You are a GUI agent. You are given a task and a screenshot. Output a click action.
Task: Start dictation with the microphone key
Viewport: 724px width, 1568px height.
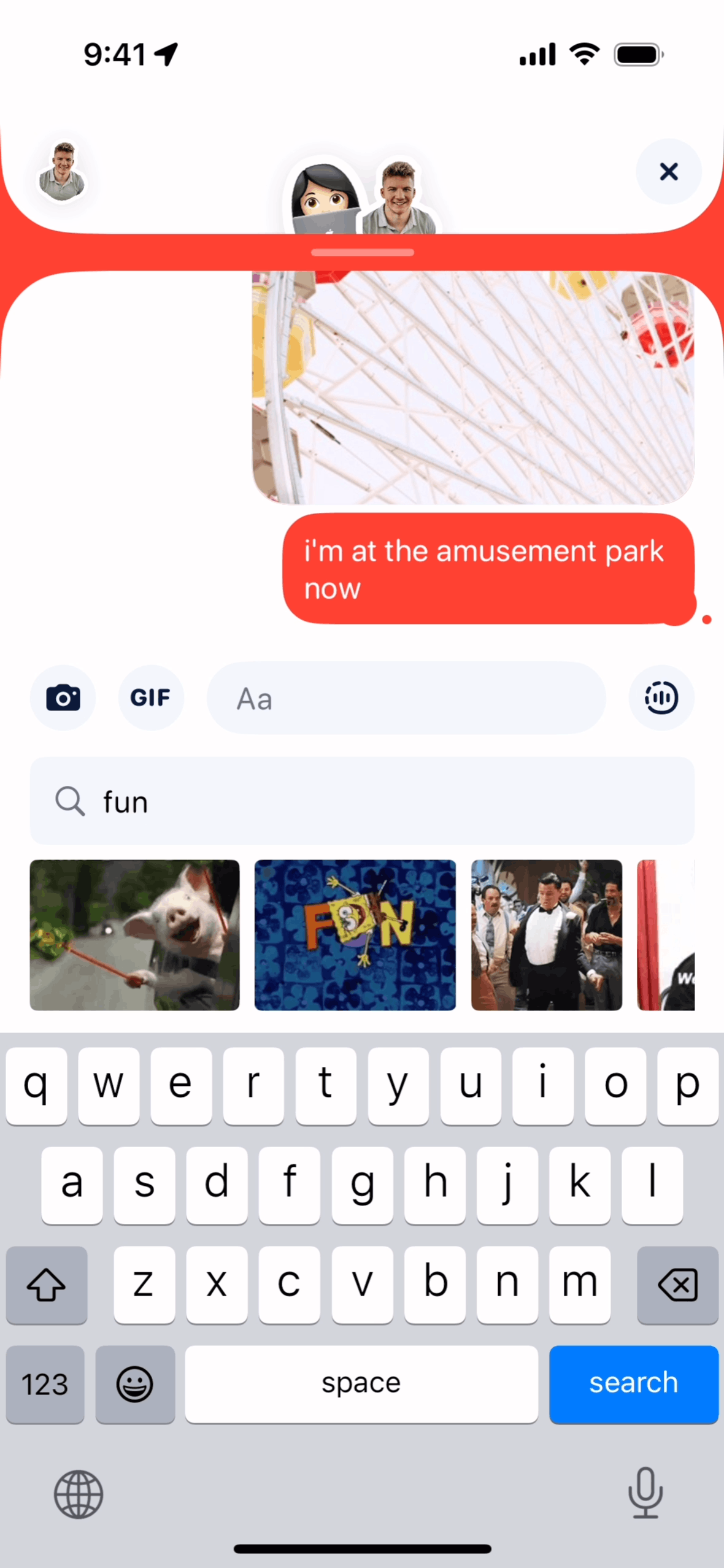[x=645, y=1492]
